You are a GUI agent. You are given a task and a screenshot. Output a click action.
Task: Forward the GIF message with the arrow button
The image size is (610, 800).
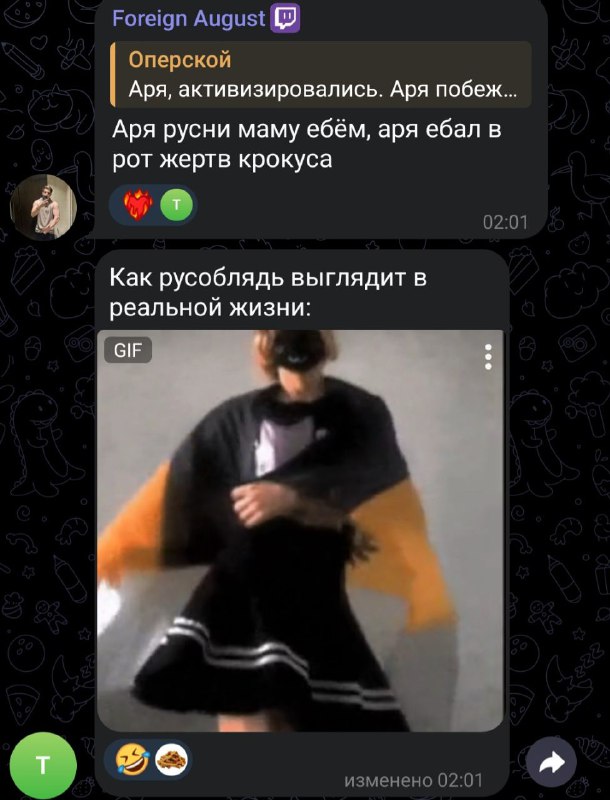pyautogui.click(x=551, y=764)
